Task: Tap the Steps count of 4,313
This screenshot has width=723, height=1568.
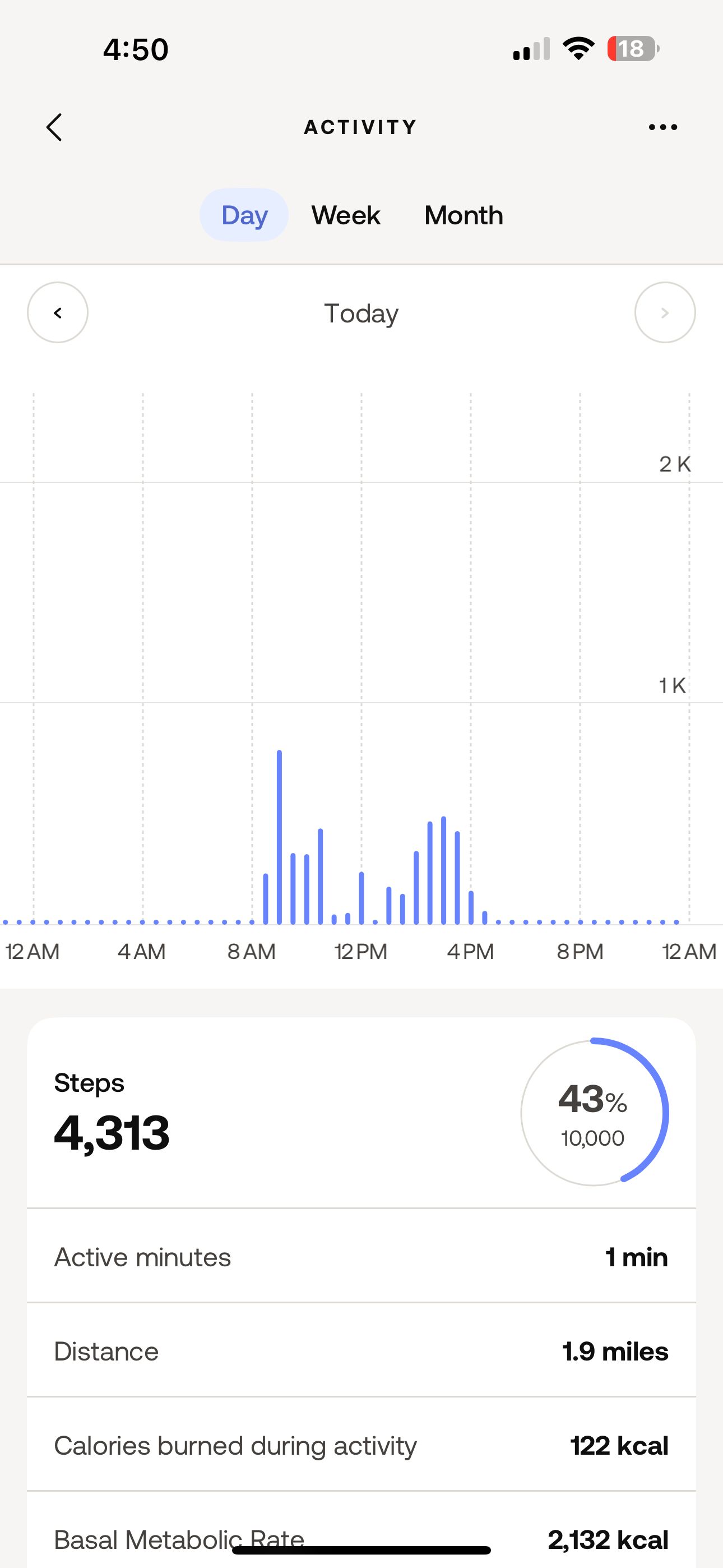Action: (x=112, y=1133)
